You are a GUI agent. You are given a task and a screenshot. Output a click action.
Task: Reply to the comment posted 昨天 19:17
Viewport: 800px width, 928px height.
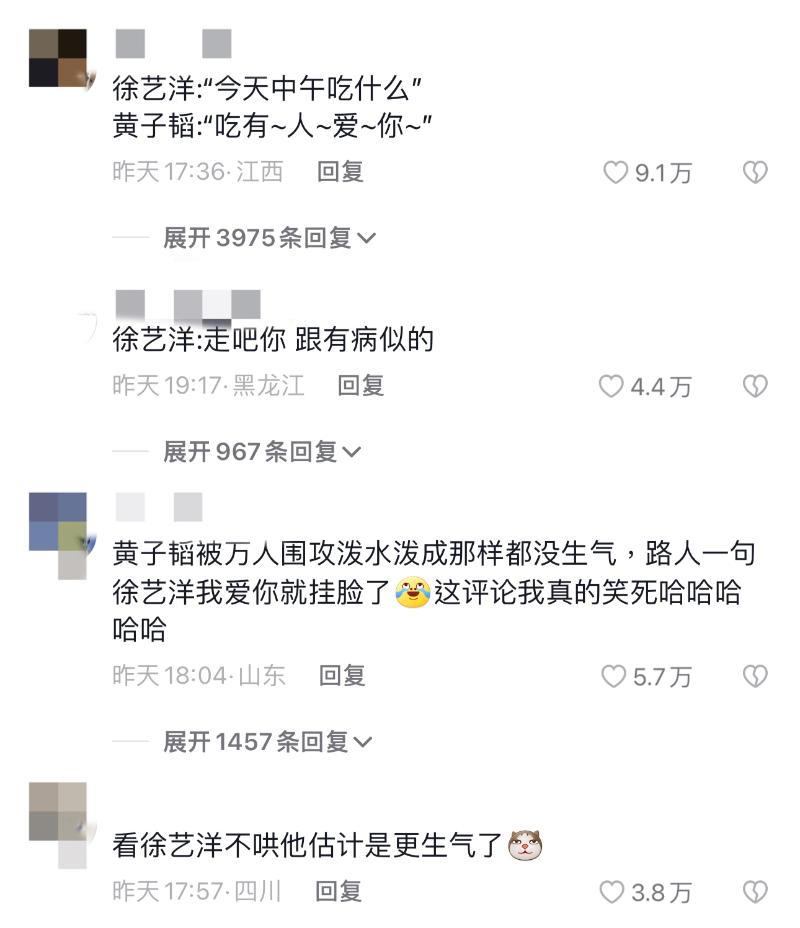click(x=361, y=385)
